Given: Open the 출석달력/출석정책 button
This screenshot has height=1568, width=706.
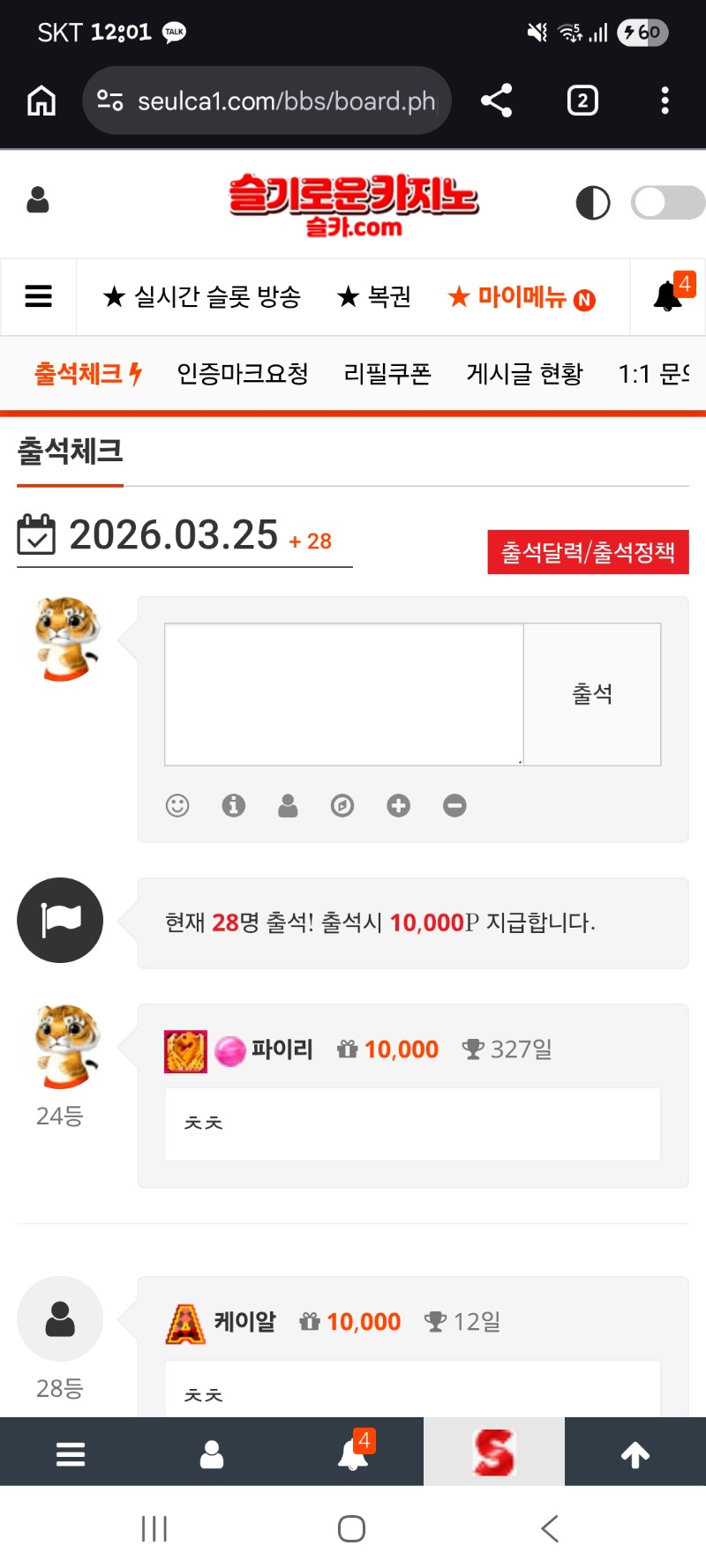Looking at the screenshot, I should click(x=588, y=552).
